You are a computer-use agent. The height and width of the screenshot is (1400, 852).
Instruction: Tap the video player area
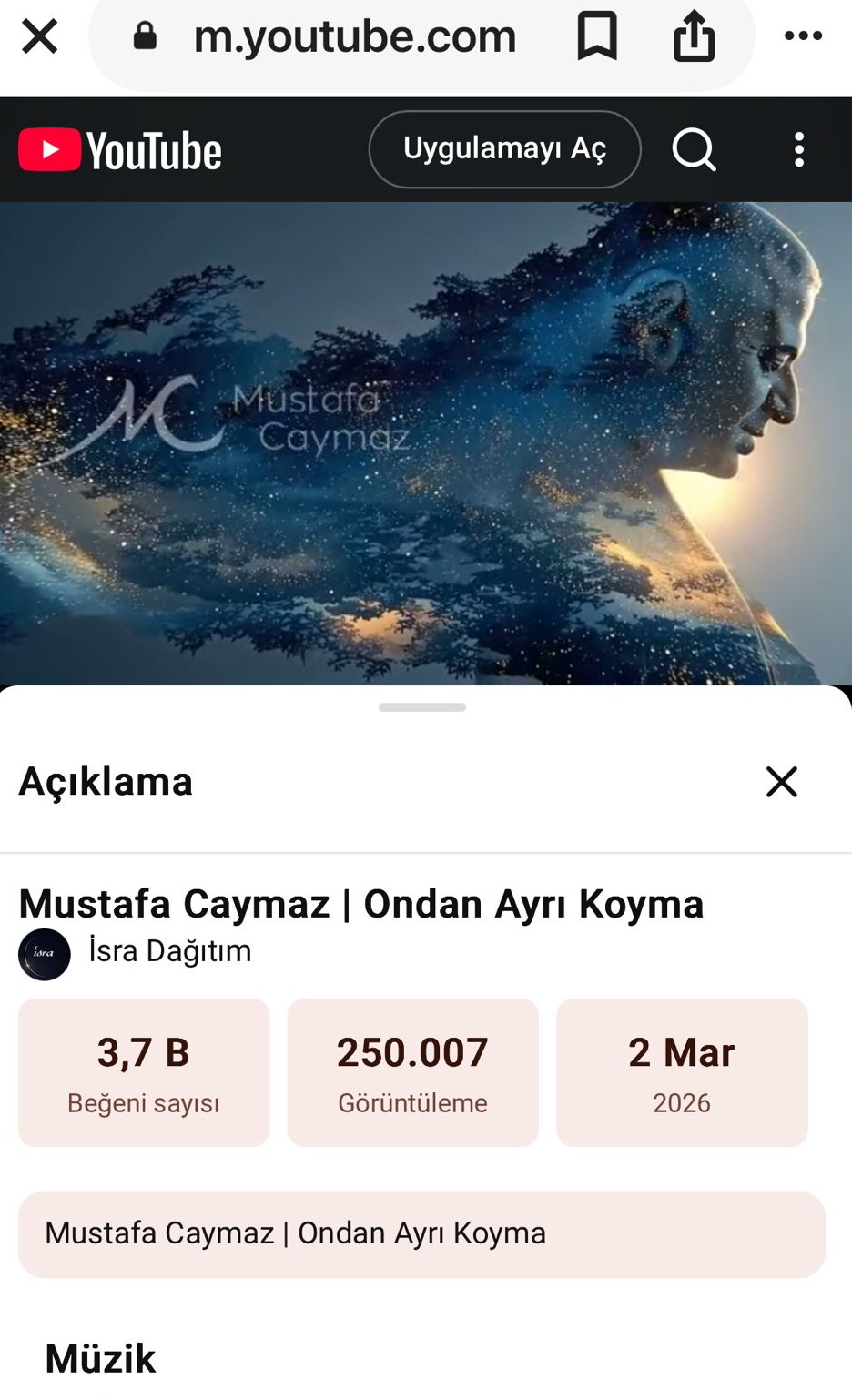tap(426, 443)
